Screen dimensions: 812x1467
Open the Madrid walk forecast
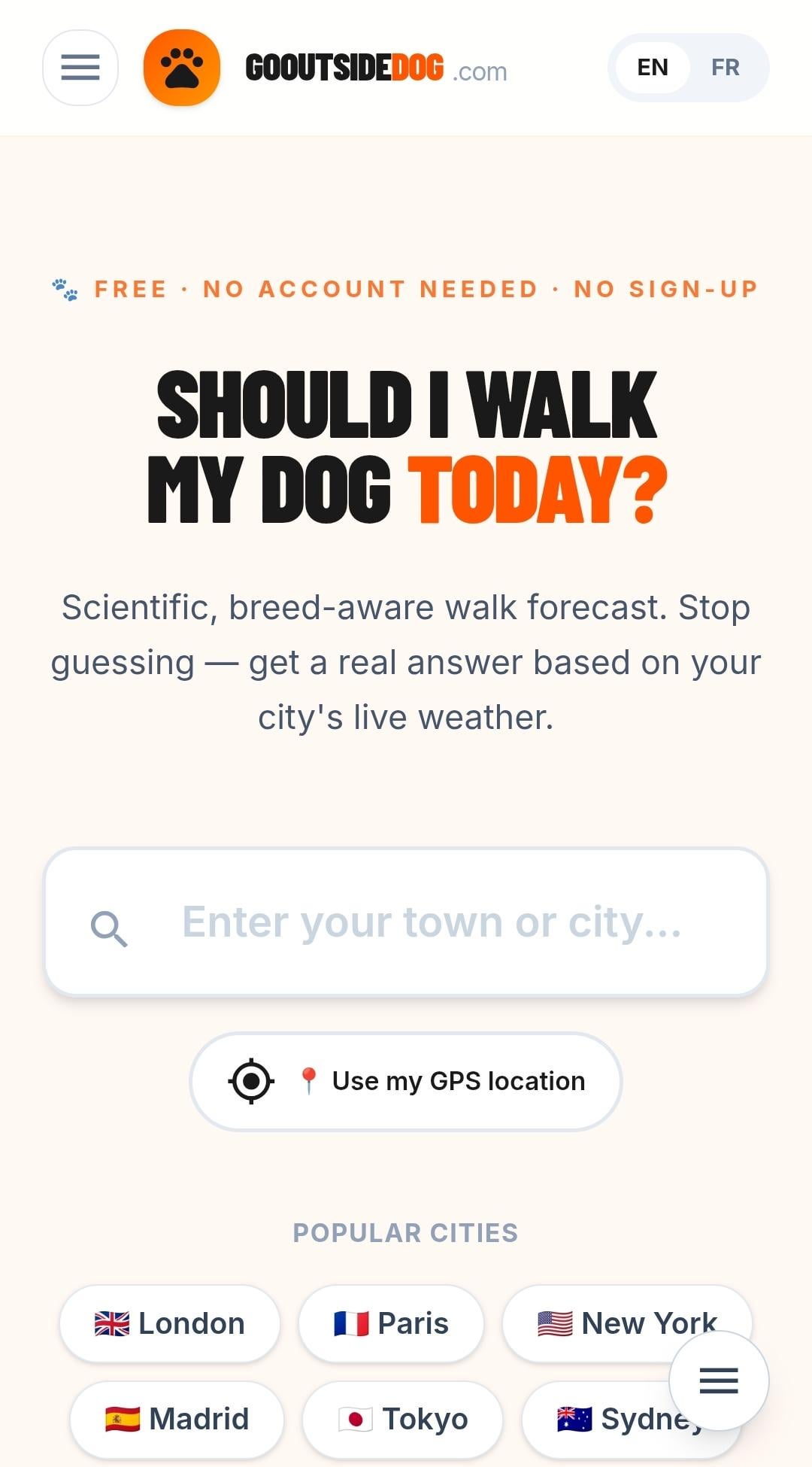[177, 1419]
